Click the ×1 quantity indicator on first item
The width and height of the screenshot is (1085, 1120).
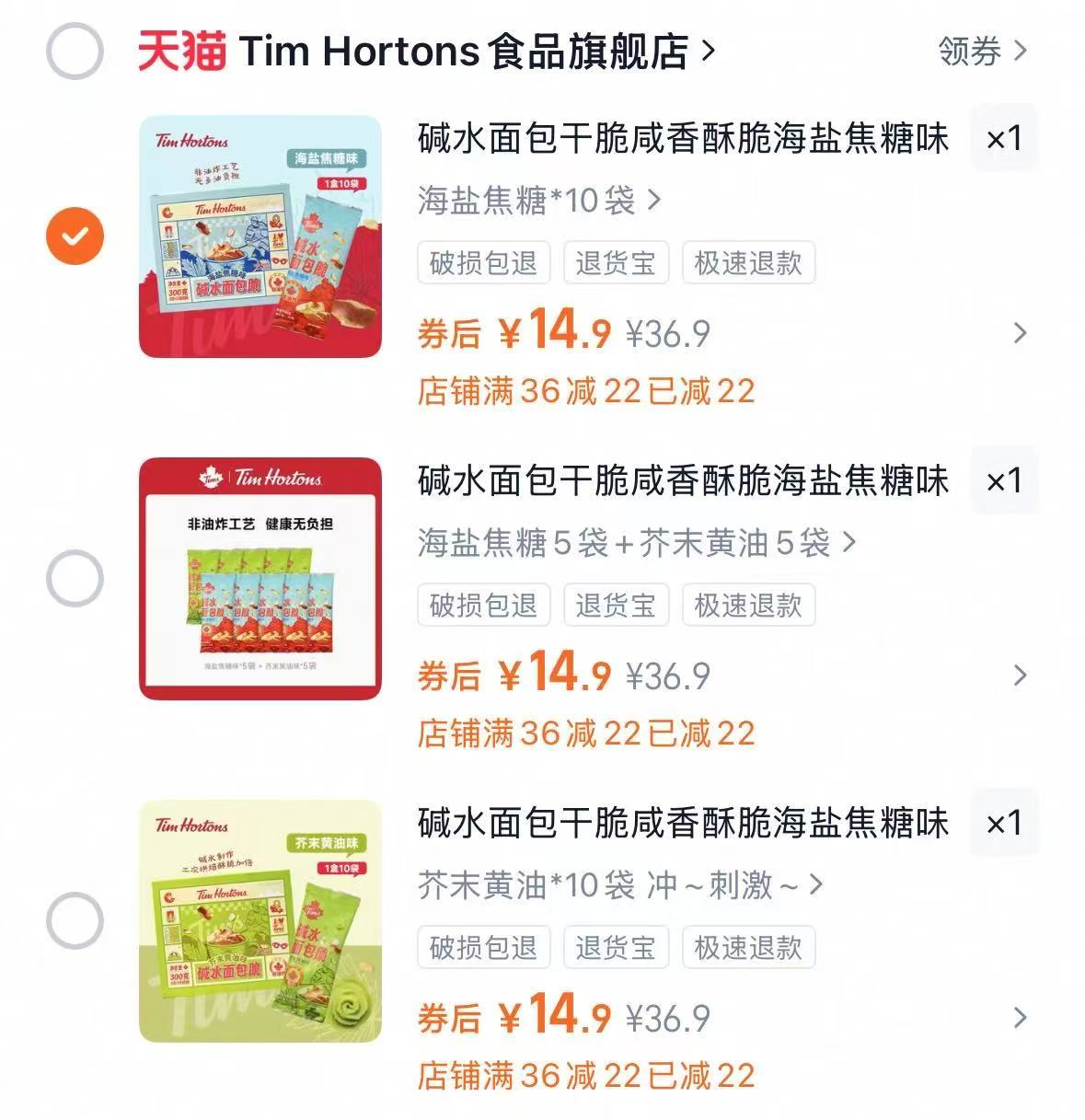pyautogui.click(x=1004, y=139)
